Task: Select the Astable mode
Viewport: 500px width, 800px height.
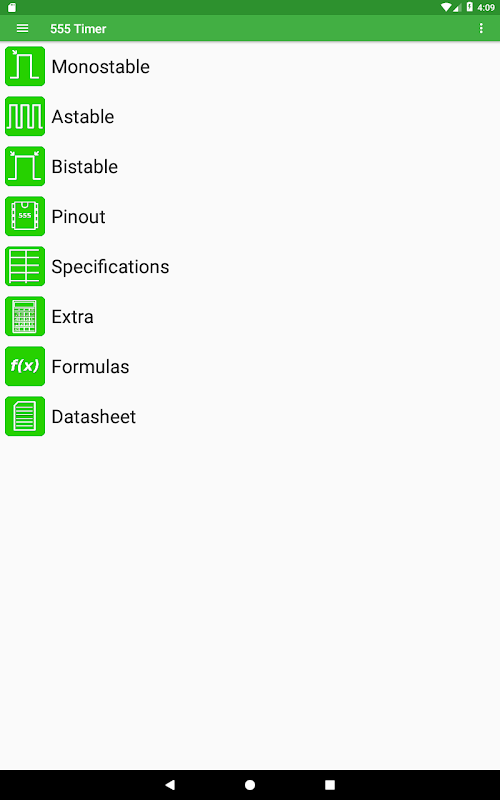Action: (250, 116)
